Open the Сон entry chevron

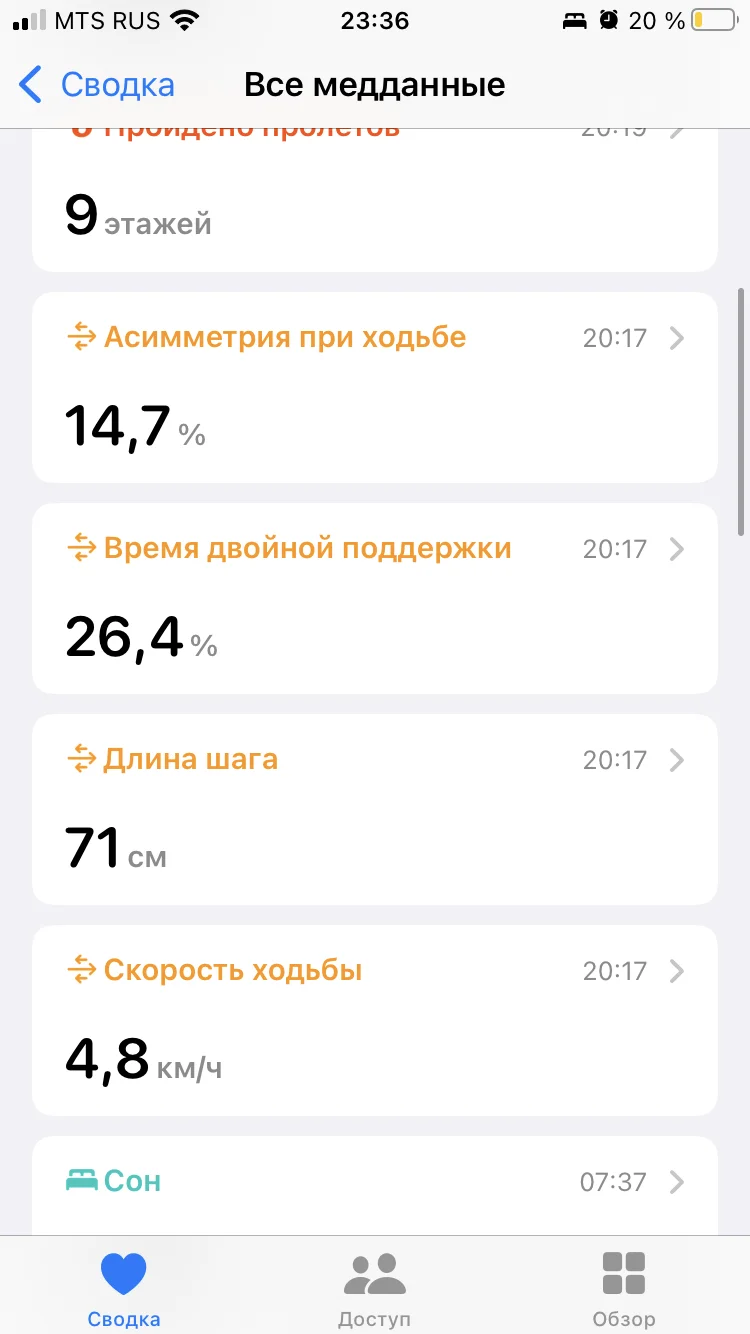677,1182
